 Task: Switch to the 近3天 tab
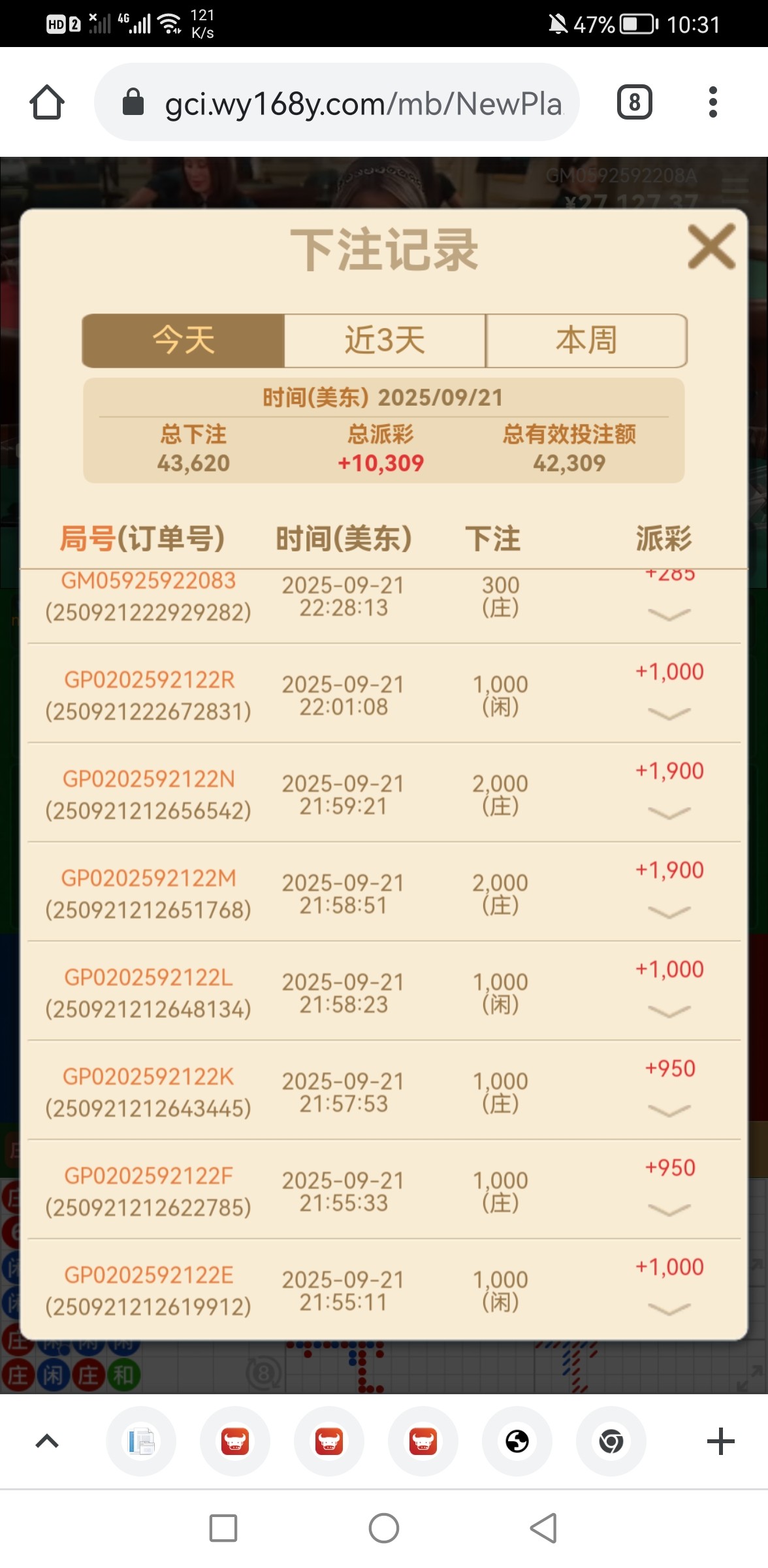(385, 340)
